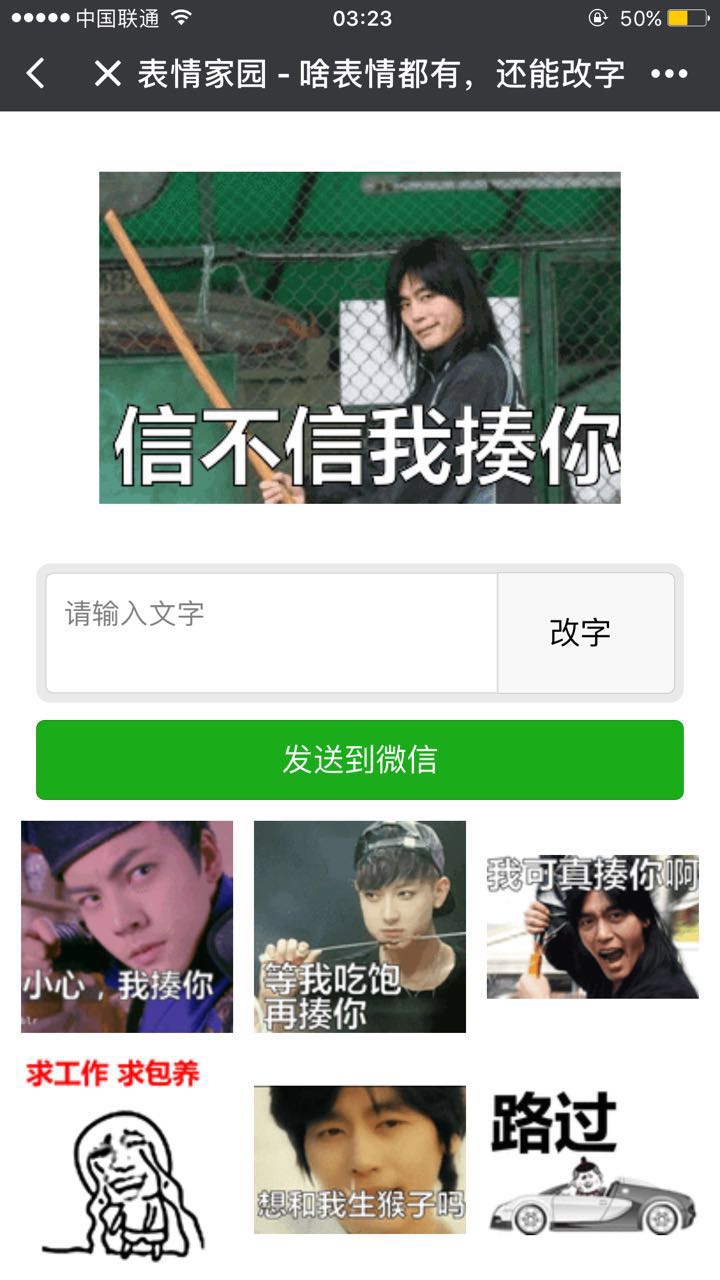Select the 想和我生猴子吗 meme

click(360, 1160)
